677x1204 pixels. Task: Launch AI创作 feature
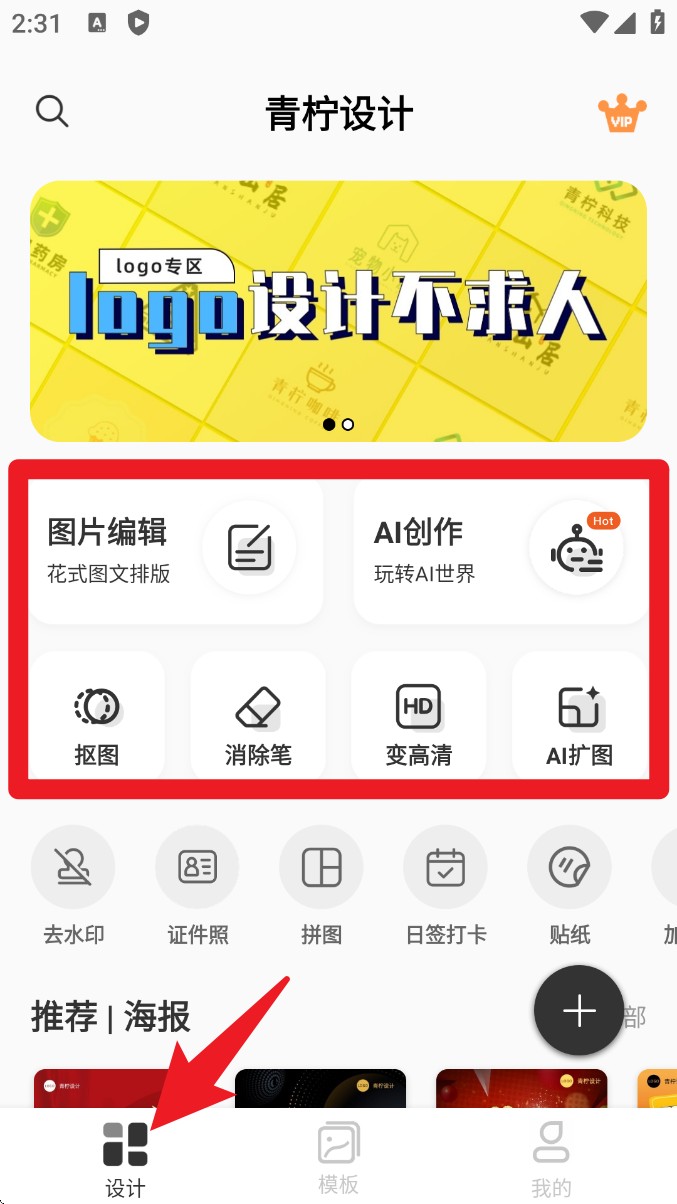tap(500, 549)
